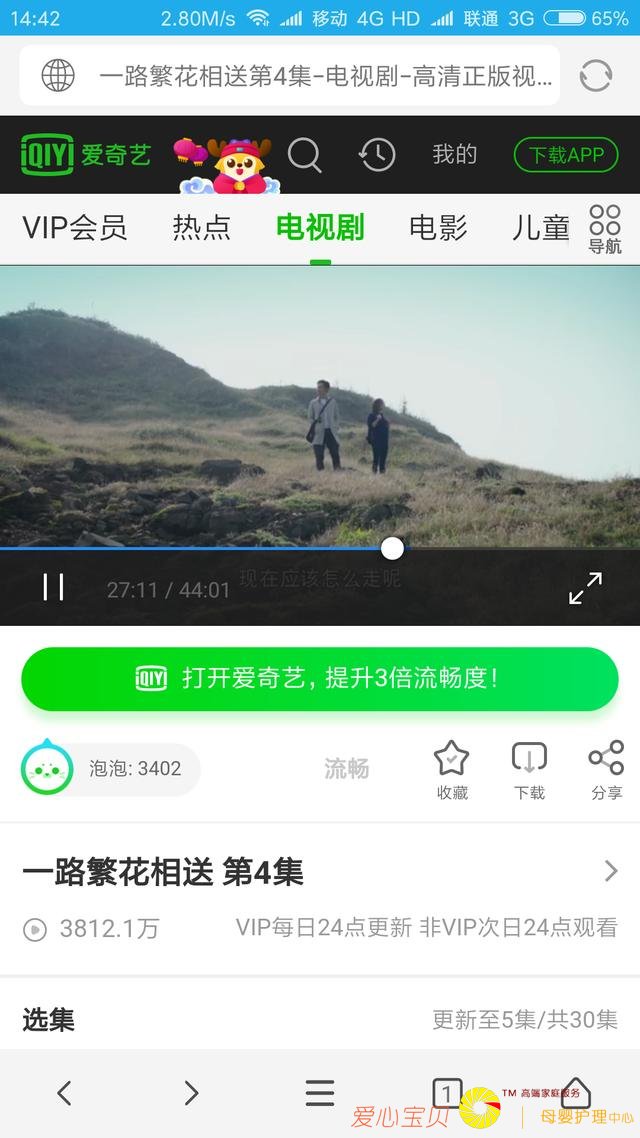Reload the page with the refresh icon
This screenshot has width=640, height=1138.
595,75
